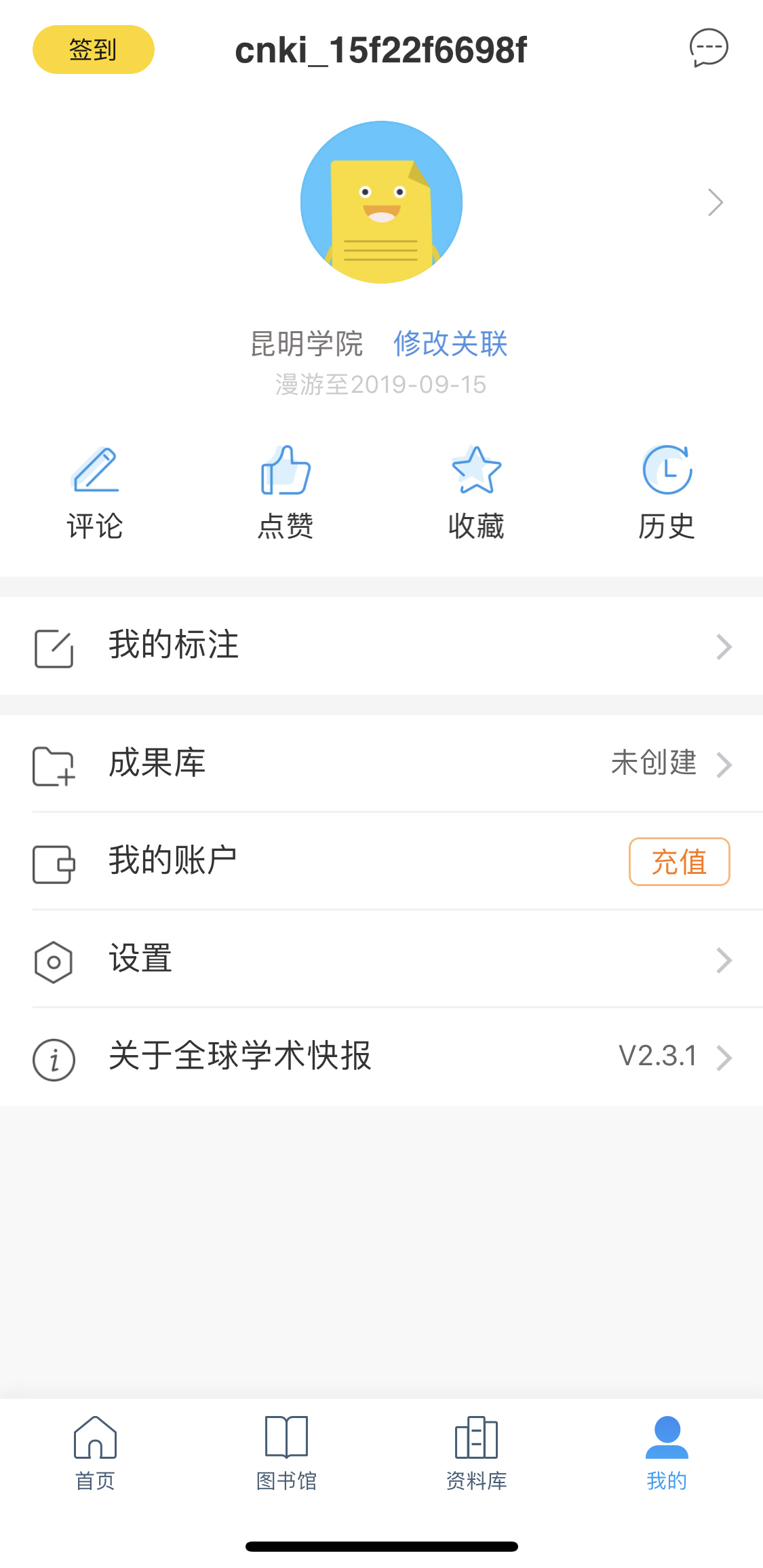The width and height of the screenshot is (763, 1568).
Task: Open my 评论 comments
Action: point(95,493)
